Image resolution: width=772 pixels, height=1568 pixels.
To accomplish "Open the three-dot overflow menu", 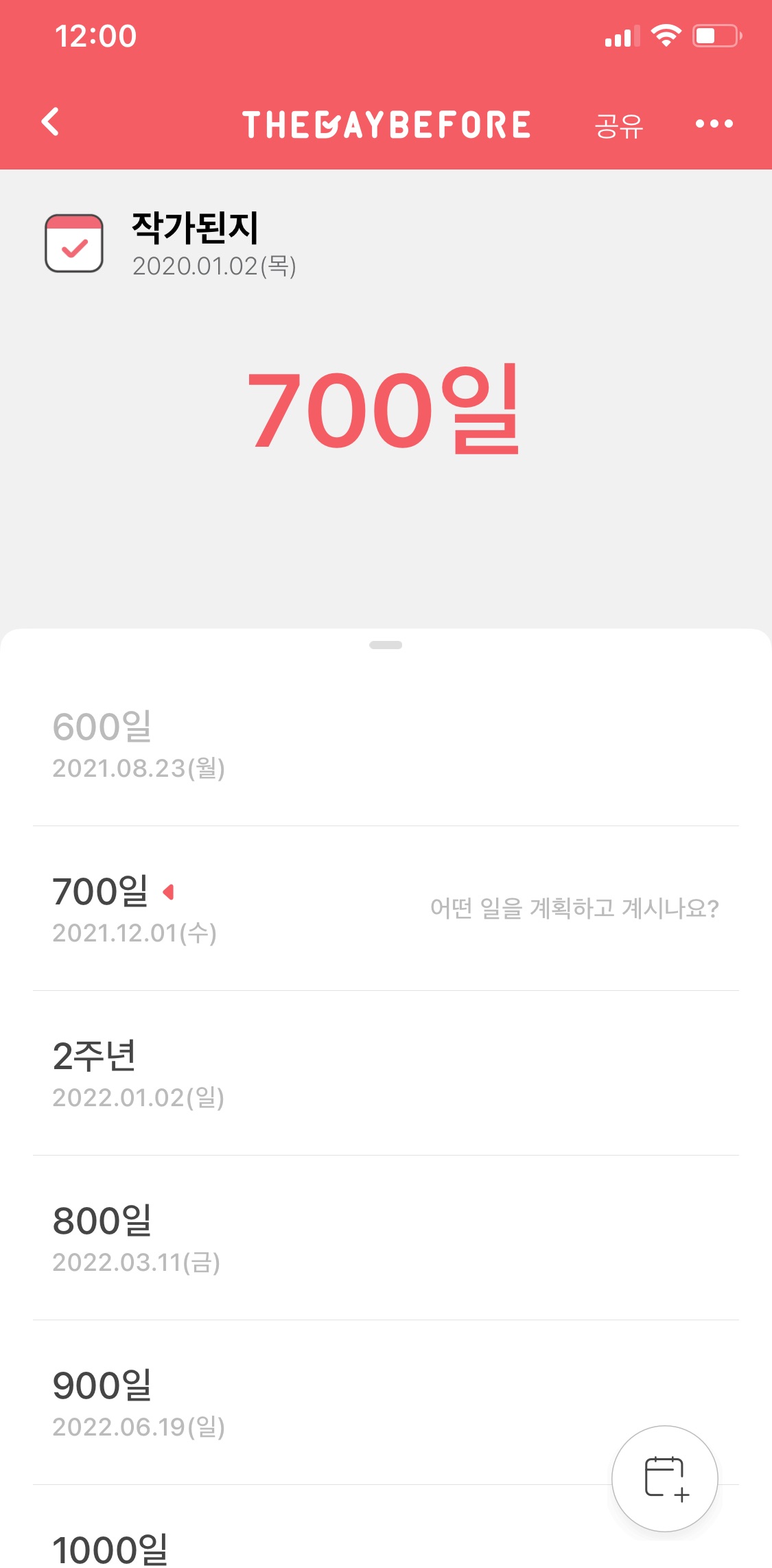I will coord(714,124).
